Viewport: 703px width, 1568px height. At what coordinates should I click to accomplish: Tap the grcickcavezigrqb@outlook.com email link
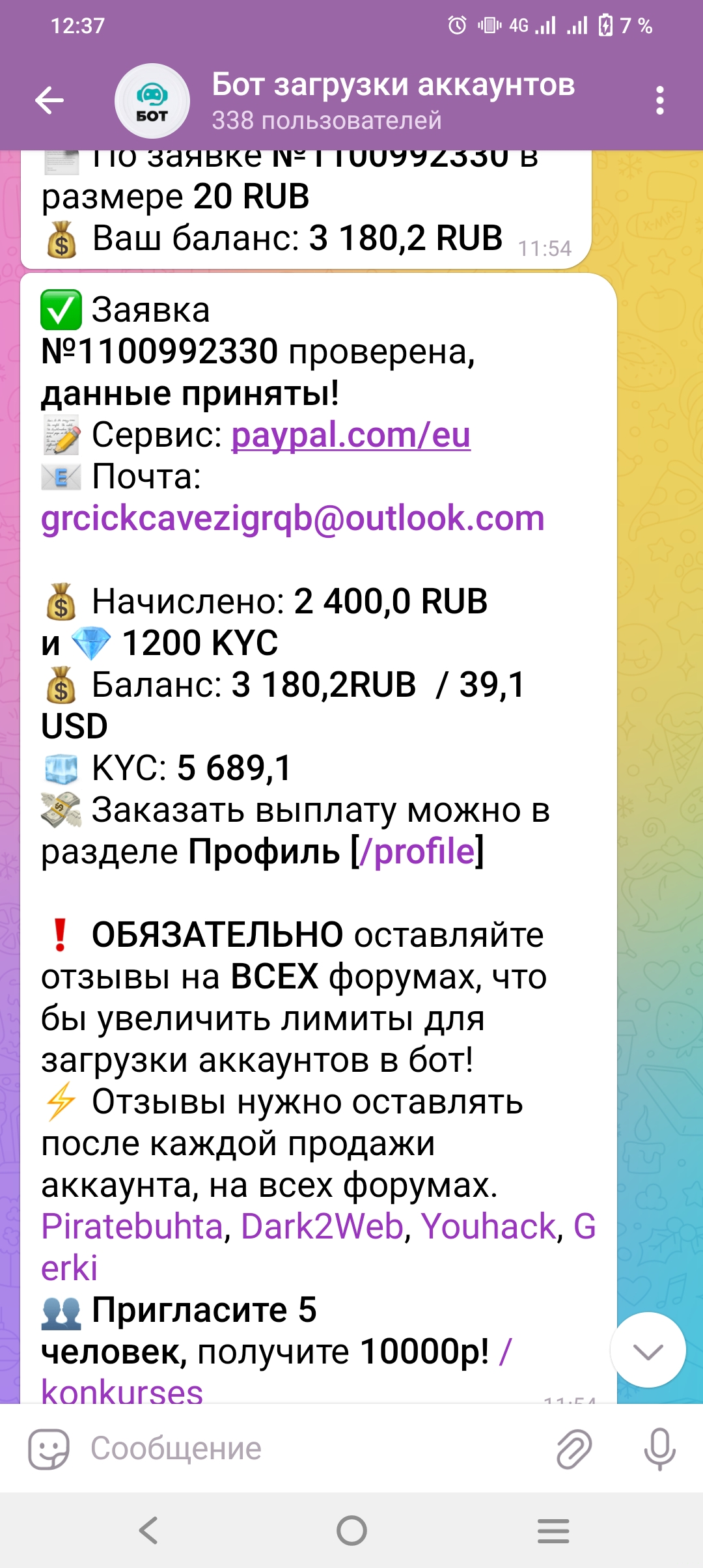[293, 518]
